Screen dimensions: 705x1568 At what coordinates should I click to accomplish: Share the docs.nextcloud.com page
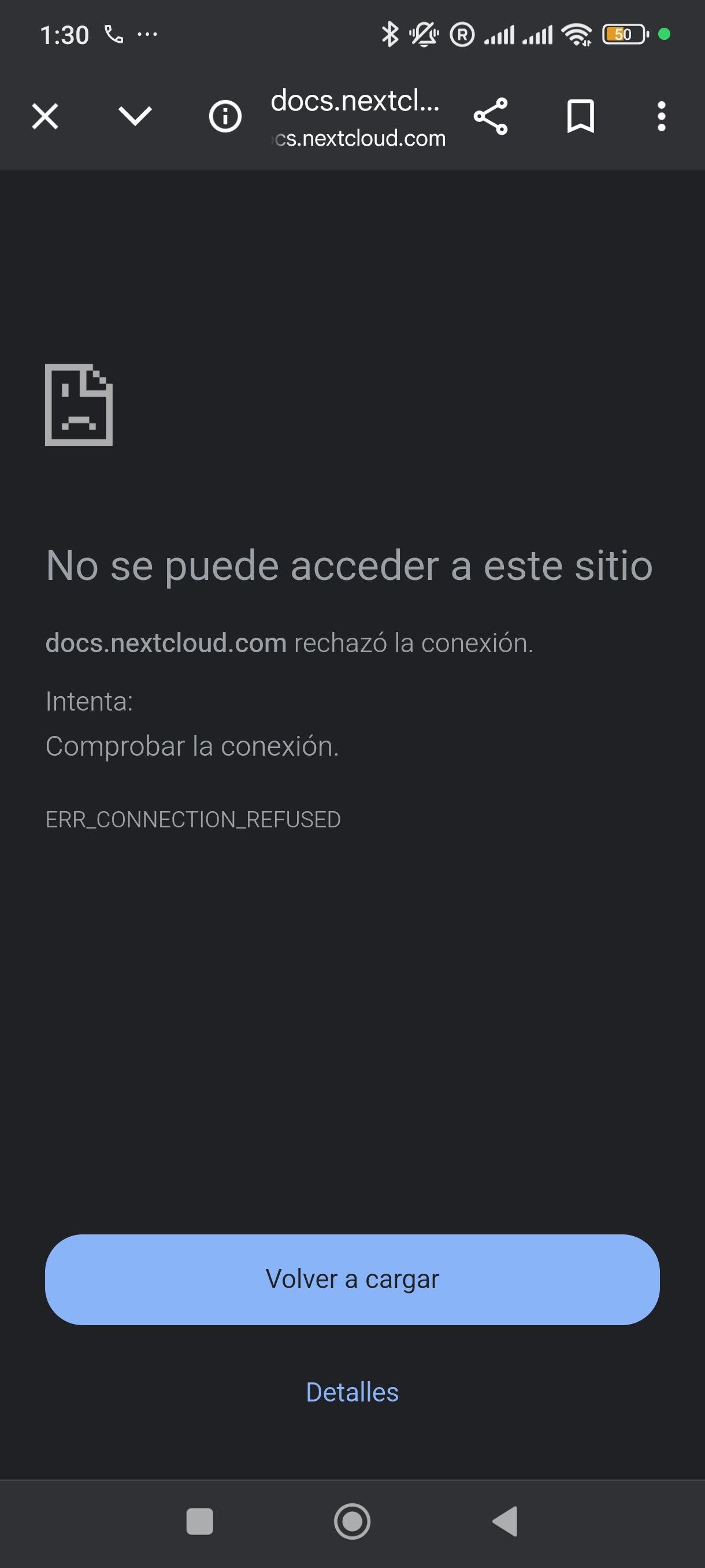tap(490, 116)
